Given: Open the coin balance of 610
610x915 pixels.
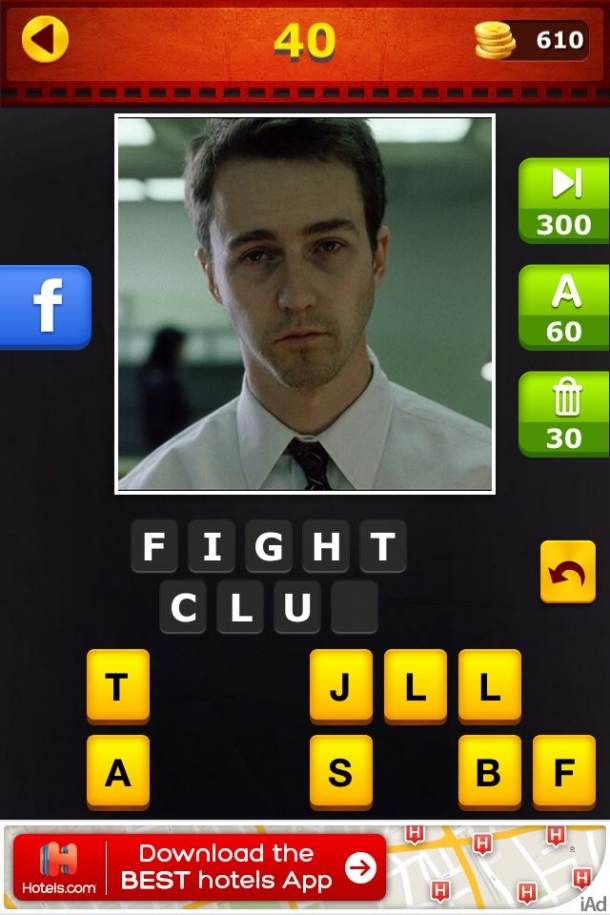Looking at the screenshot, I should click(x=532, y=40).
